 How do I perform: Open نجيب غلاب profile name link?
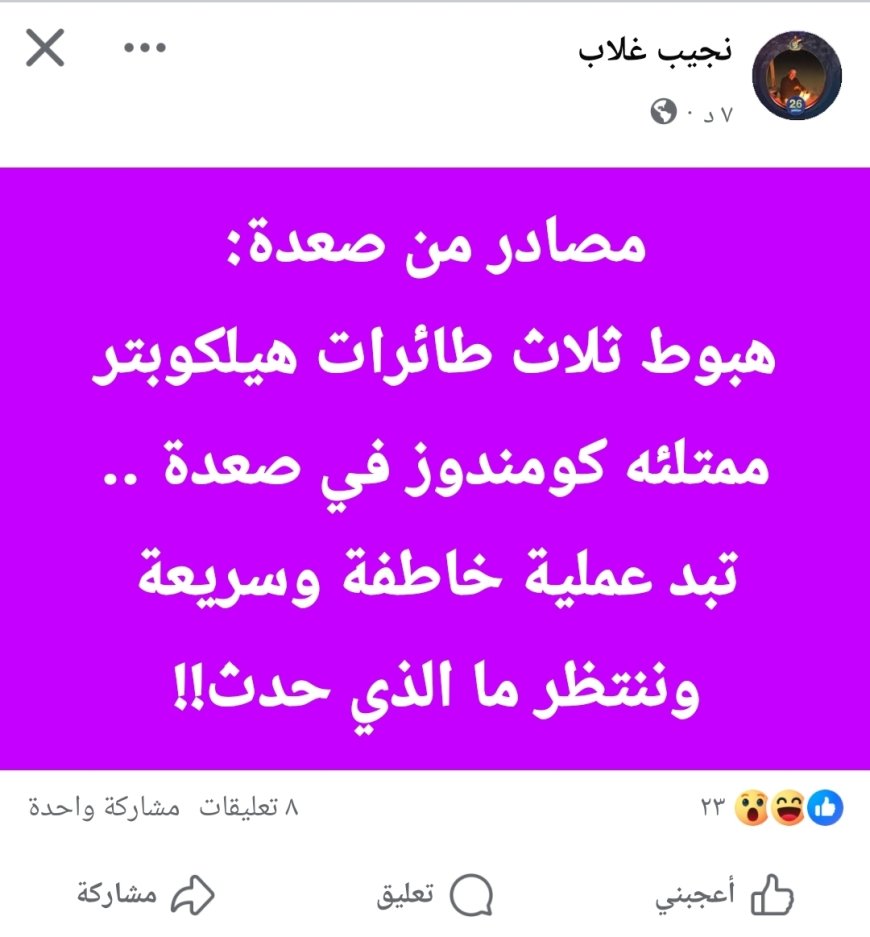click(655, 52)
